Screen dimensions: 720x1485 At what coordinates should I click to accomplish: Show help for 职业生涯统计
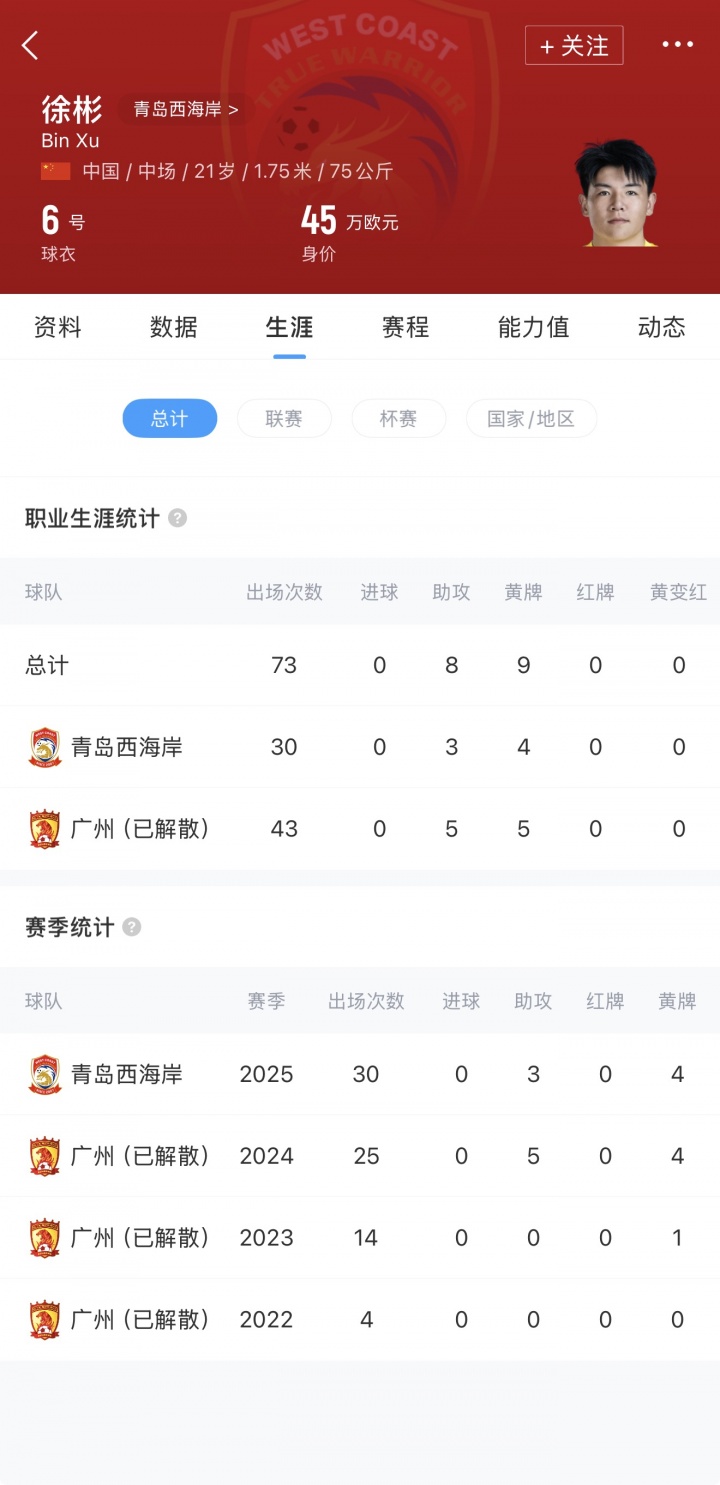coord(178,518)
